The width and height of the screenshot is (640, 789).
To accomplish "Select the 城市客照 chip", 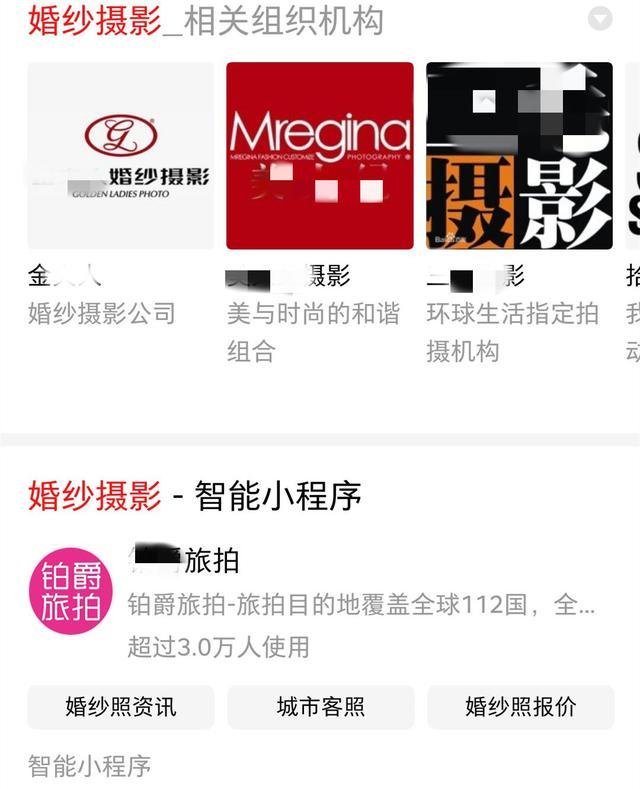I will click(x=320, y=707).
